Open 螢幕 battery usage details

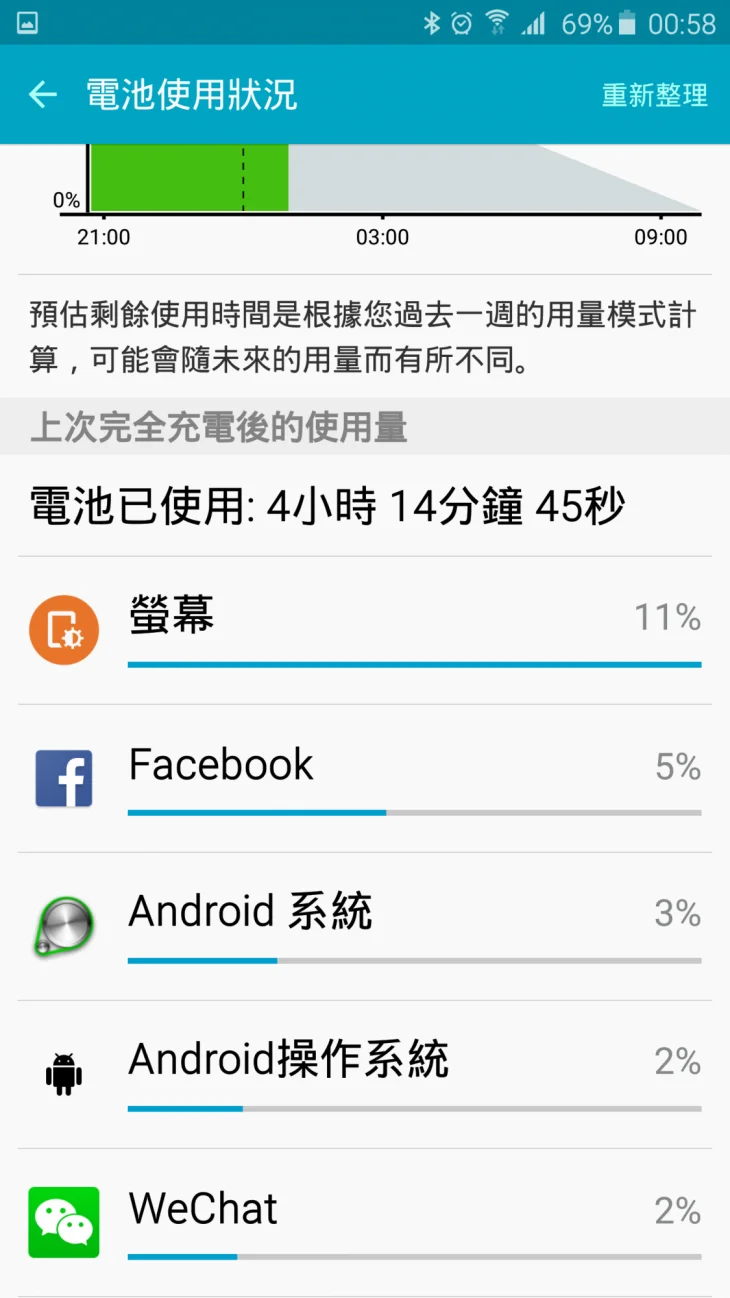(x=365, y=630)
